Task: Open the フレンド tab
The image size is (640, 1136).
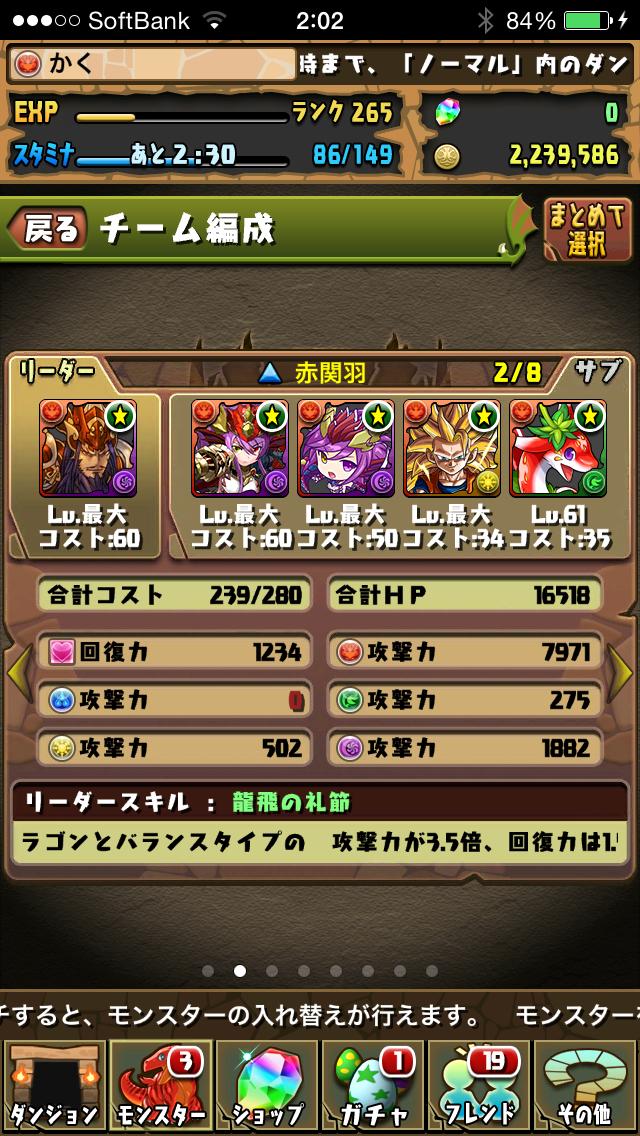Action: tap(479, 1085)
